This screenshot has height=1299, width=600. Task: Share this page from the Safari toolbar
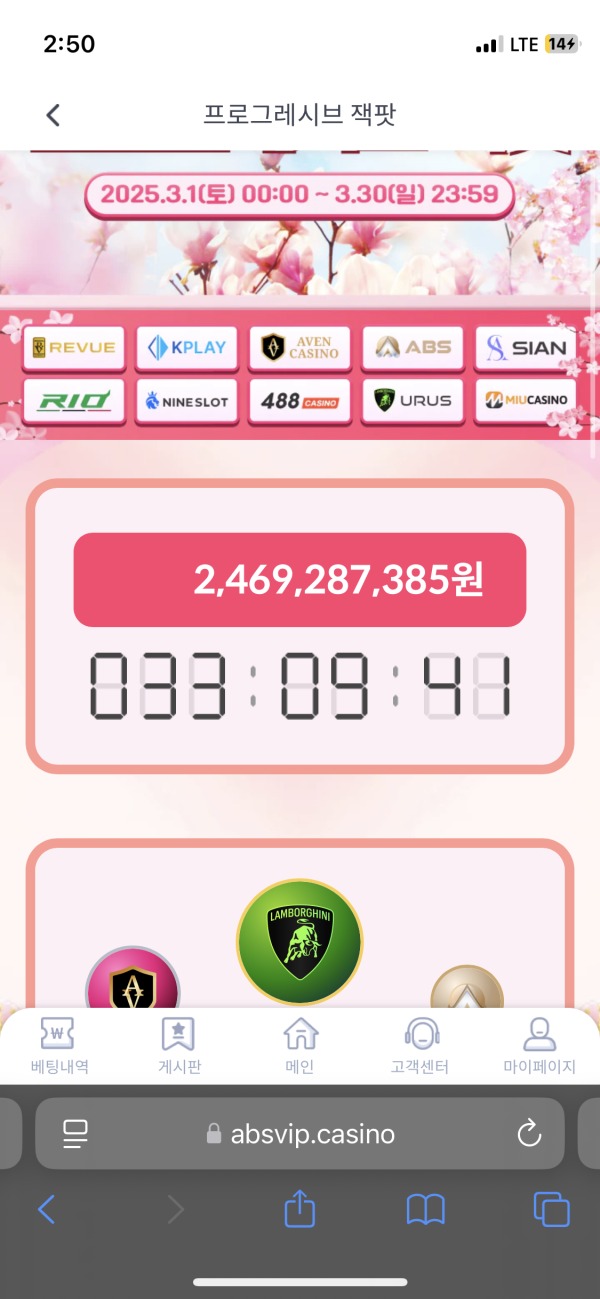click(300, 1210)
